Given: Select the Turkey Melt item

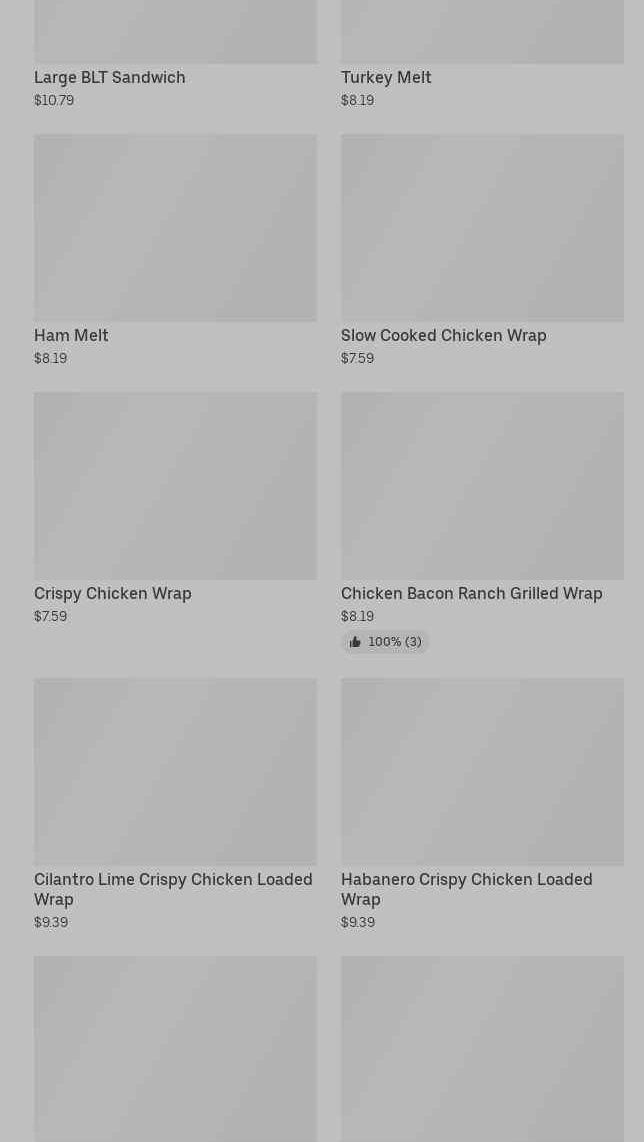Looking at the screenshot, I should click(x=386, y=77).
